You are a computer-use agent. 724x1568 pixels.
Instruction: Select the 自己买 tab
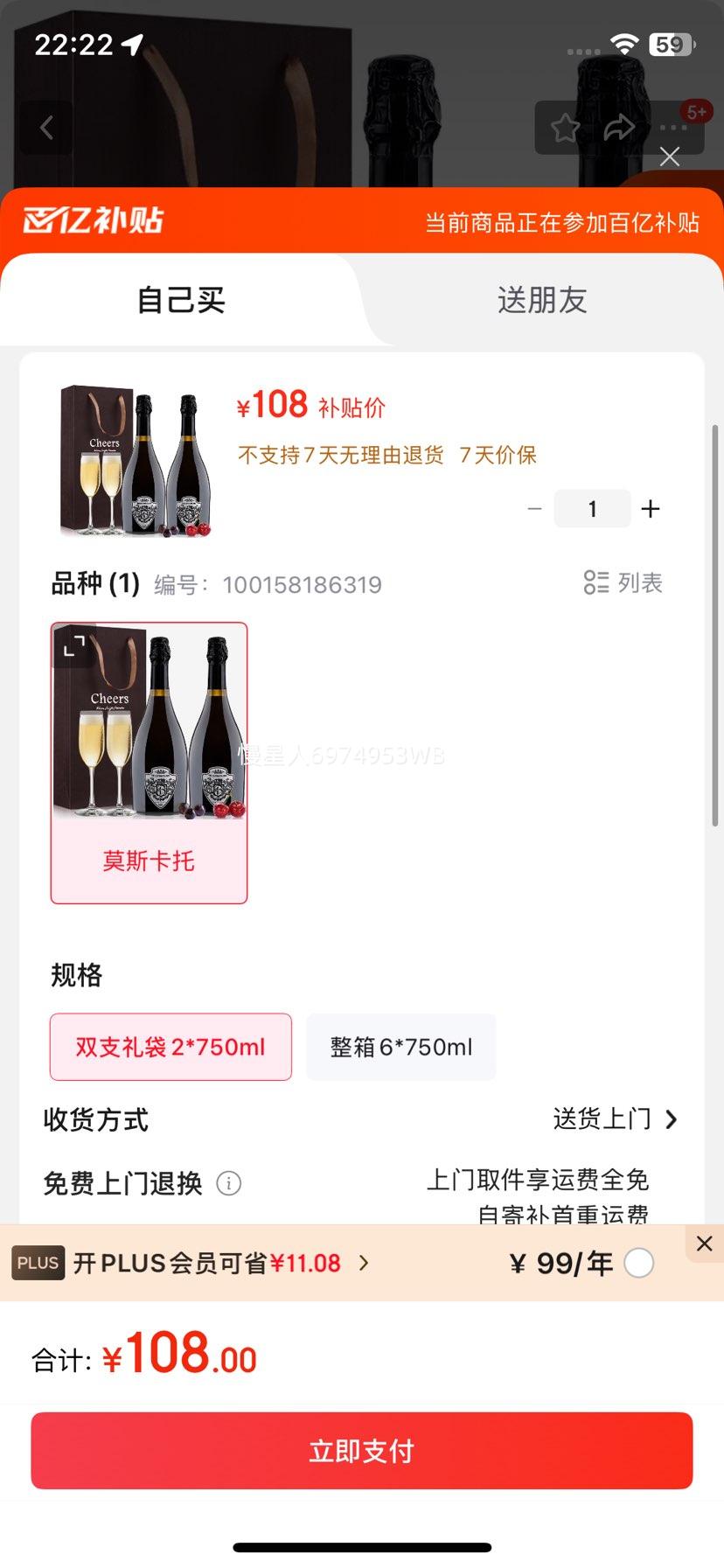pos(181,300)
